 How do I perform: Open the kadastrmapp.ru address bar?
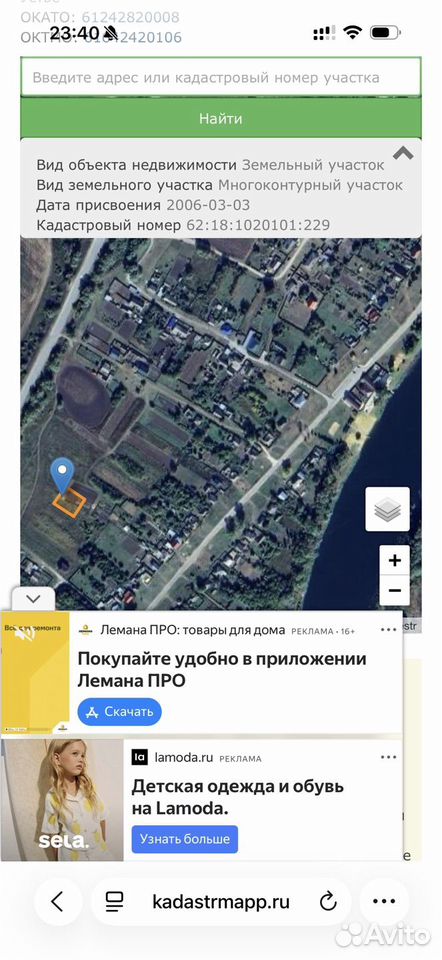coord(221,902)
